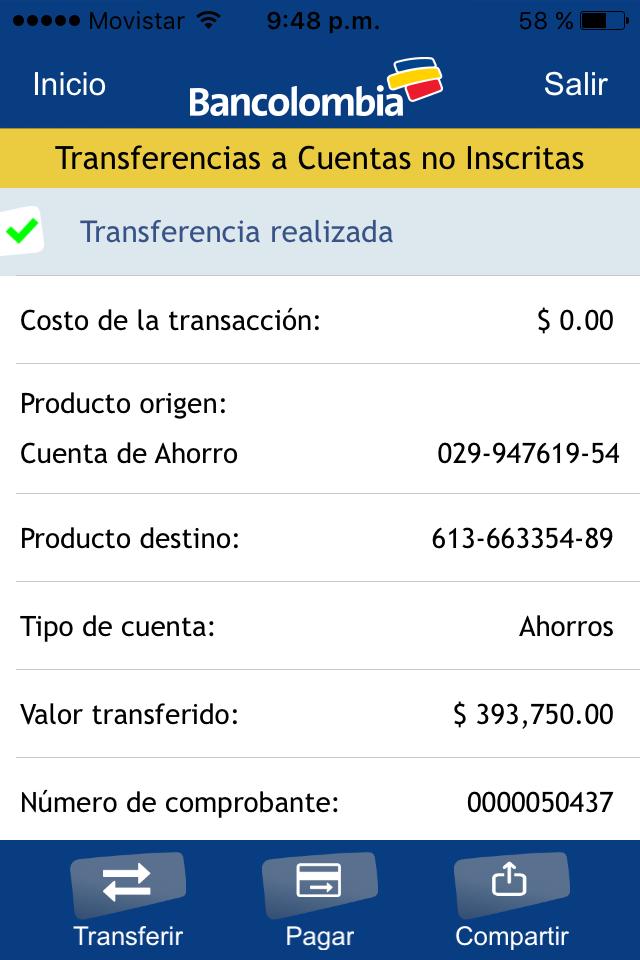
Task: Open the Transferir option
Action: click(x=128, y=900)
